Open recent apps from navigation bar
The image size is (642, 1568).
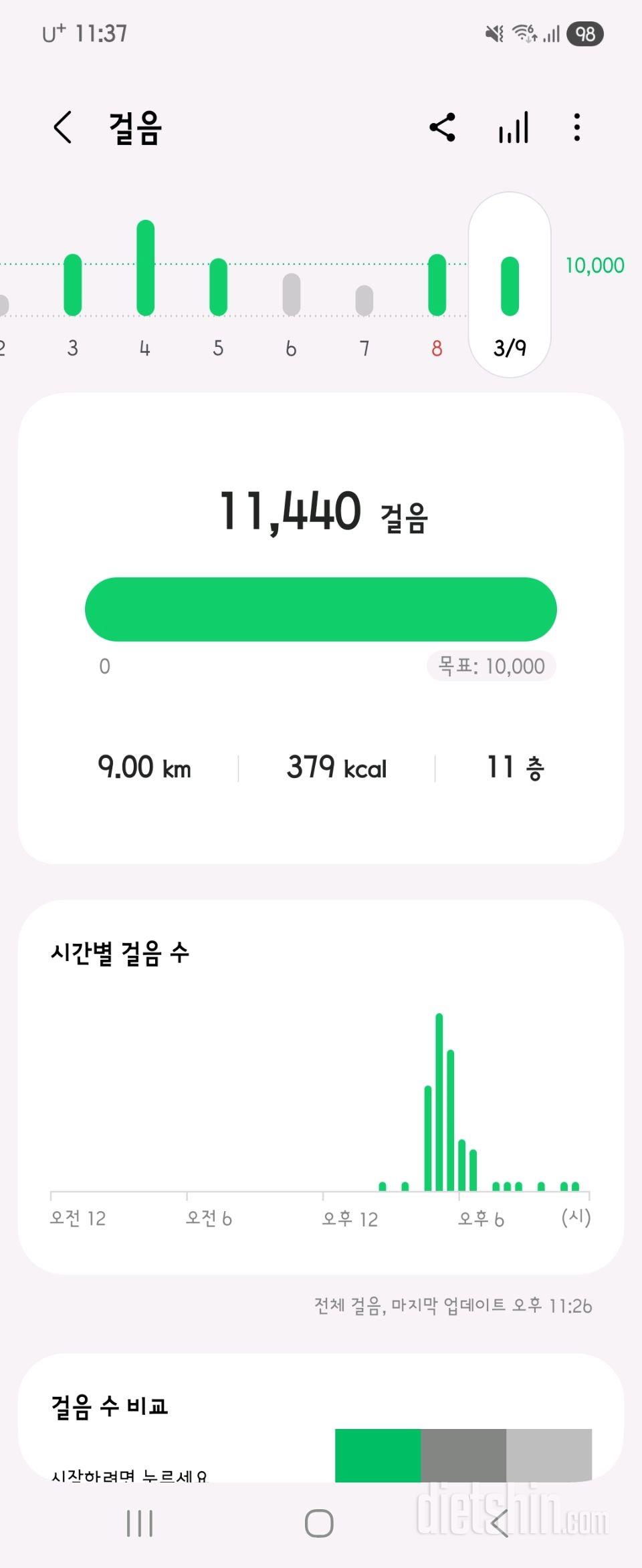[140, 1524]
